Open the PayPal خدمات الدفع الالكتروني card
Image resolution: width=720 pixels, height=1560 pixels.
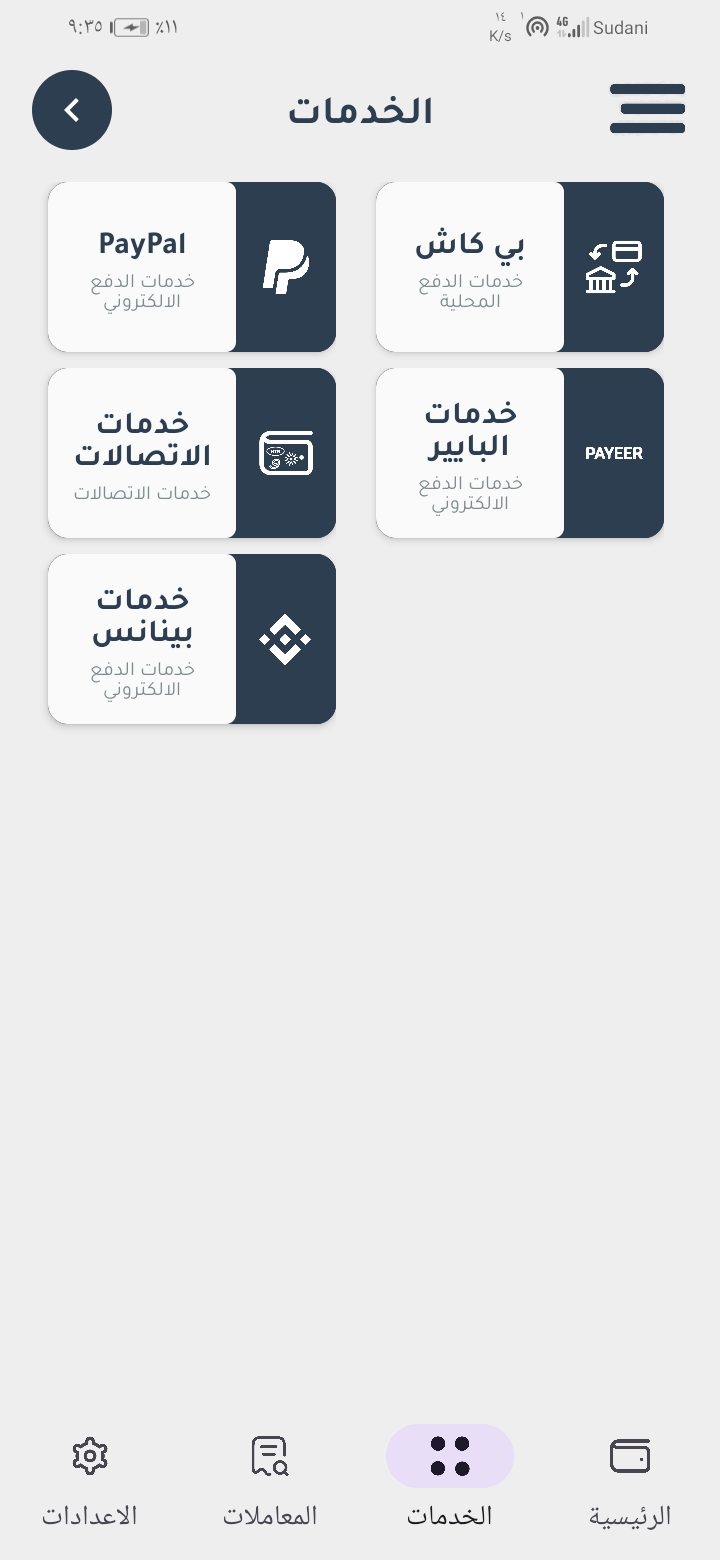pos(190,266)
